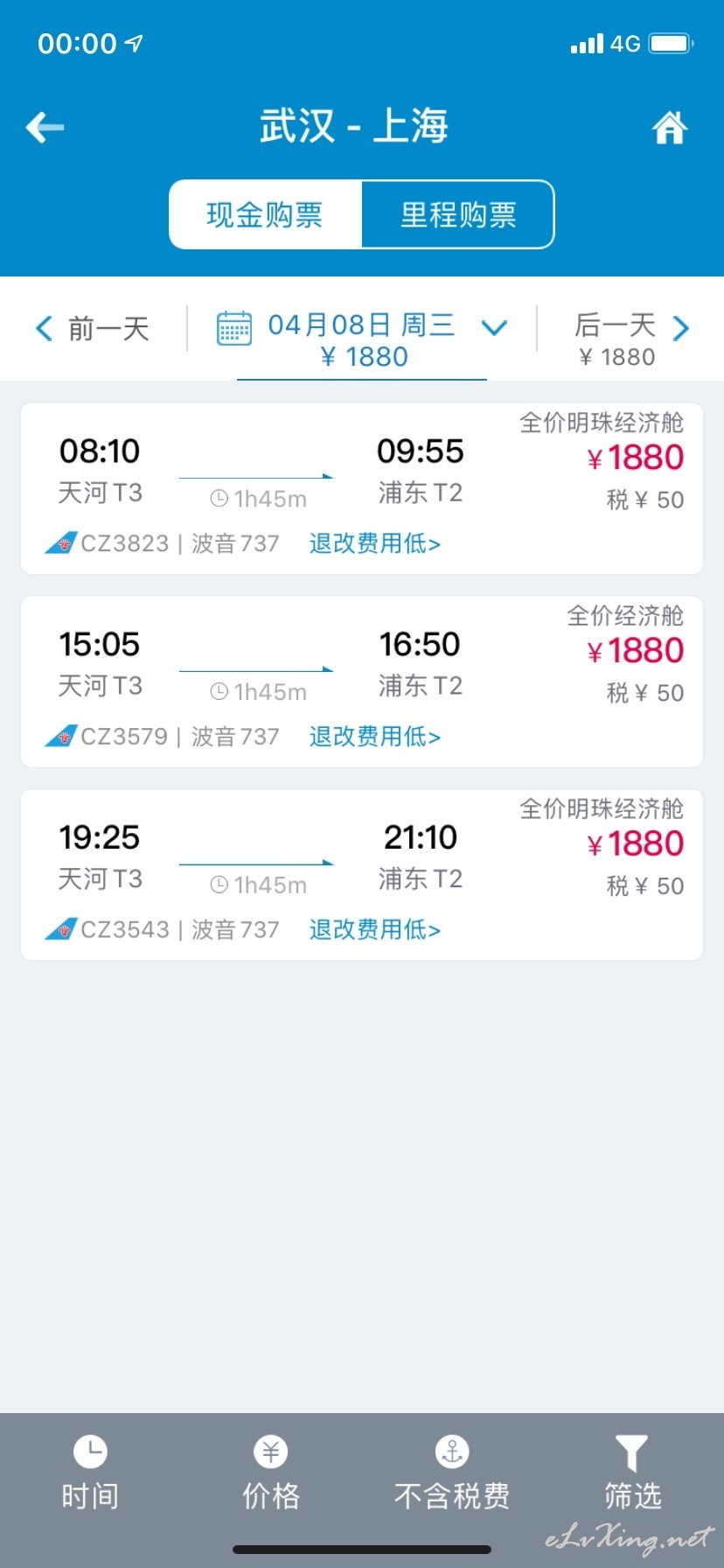Toggle the 不含税费 price display

452,1473
